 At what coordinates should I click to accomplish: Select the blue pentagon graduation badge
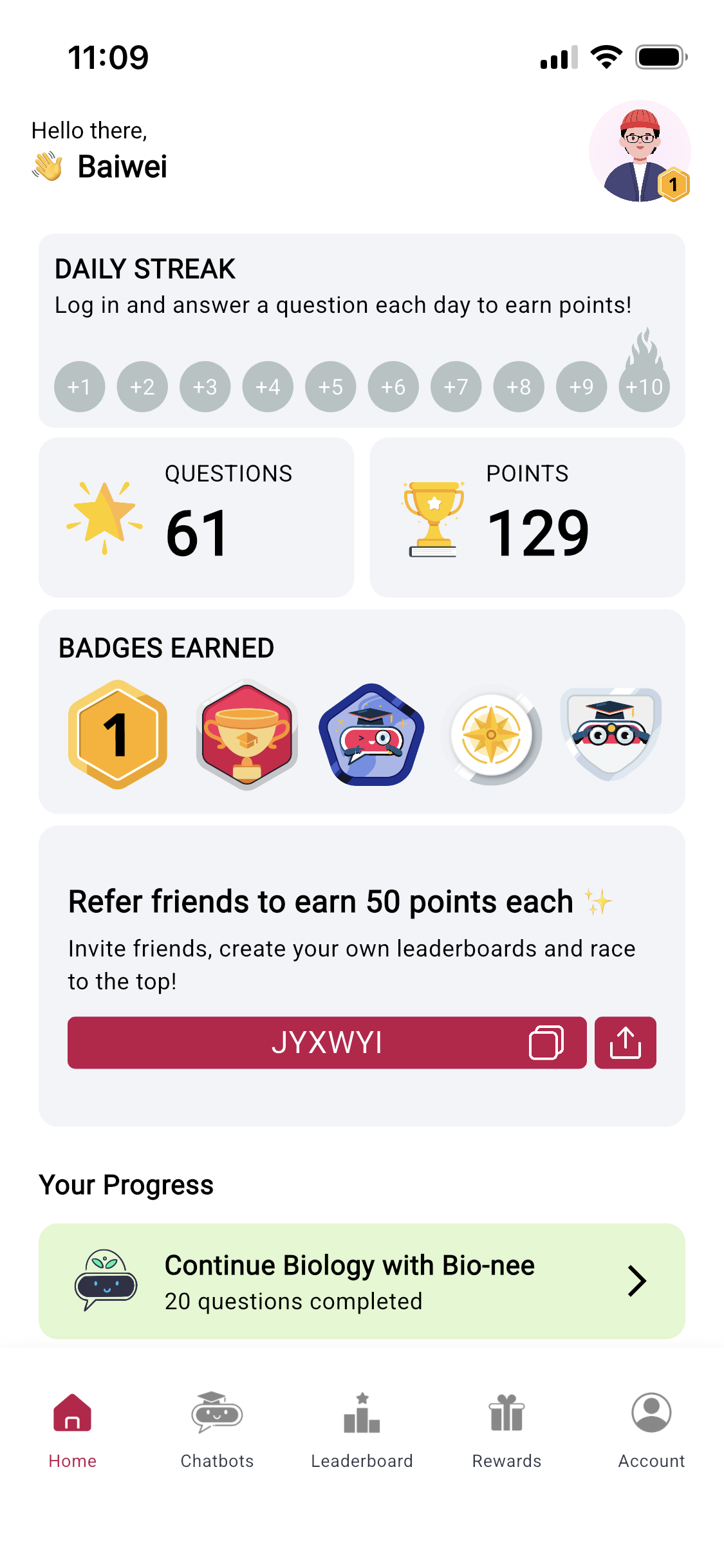[371, 734]
